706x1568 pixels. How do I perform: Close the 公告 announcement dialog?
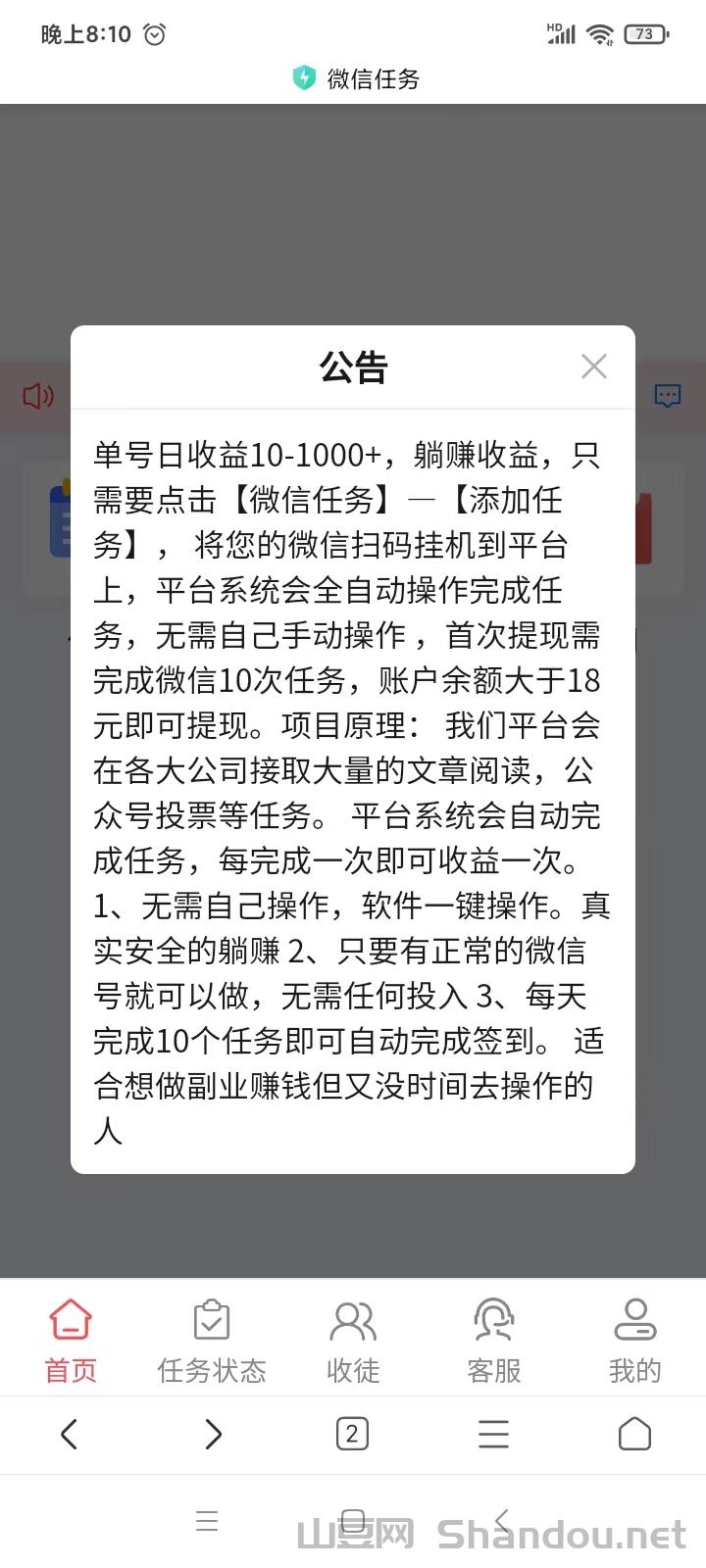point(593,367)
